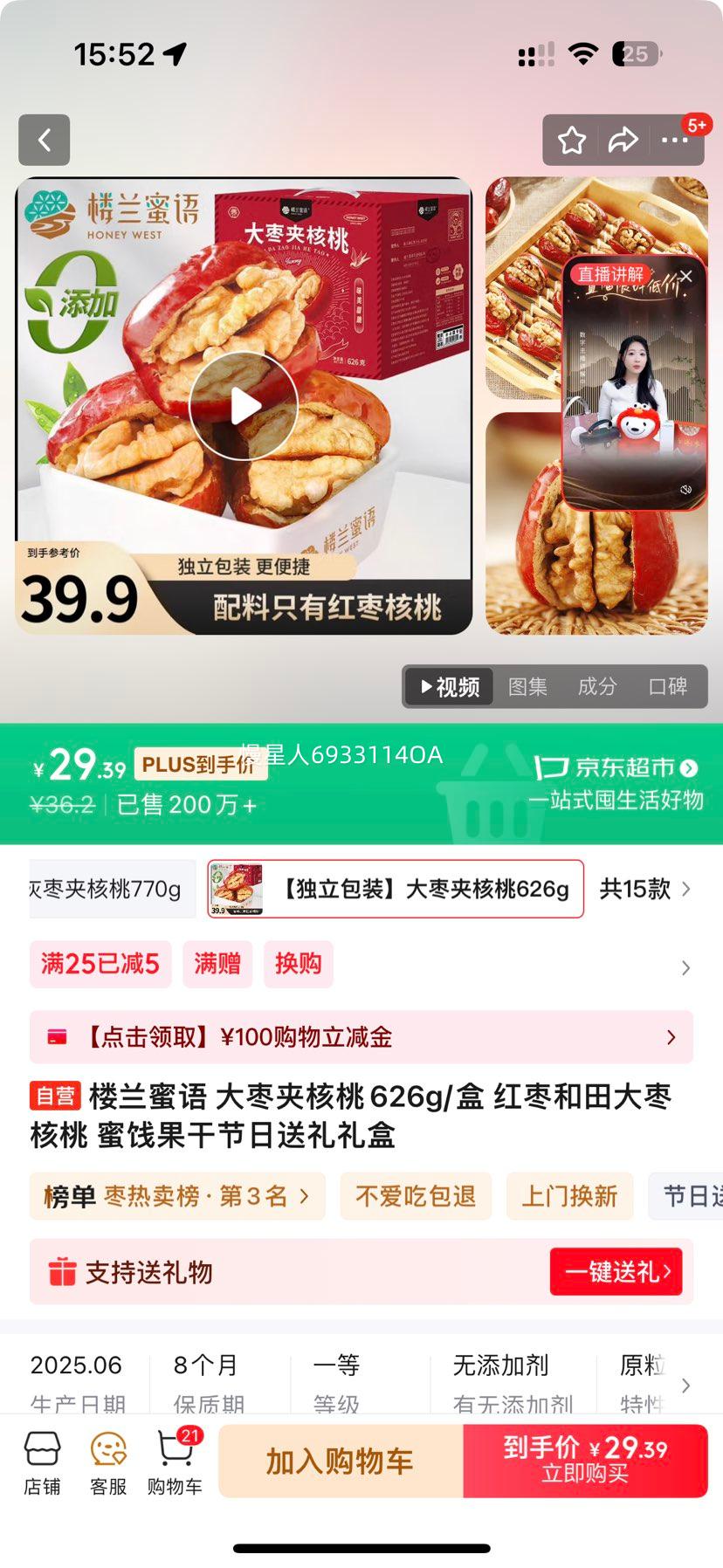The height and width of the screenshot is (1568, 723).
Task: Favorite this product with the star
Action: tap(572, 140)
